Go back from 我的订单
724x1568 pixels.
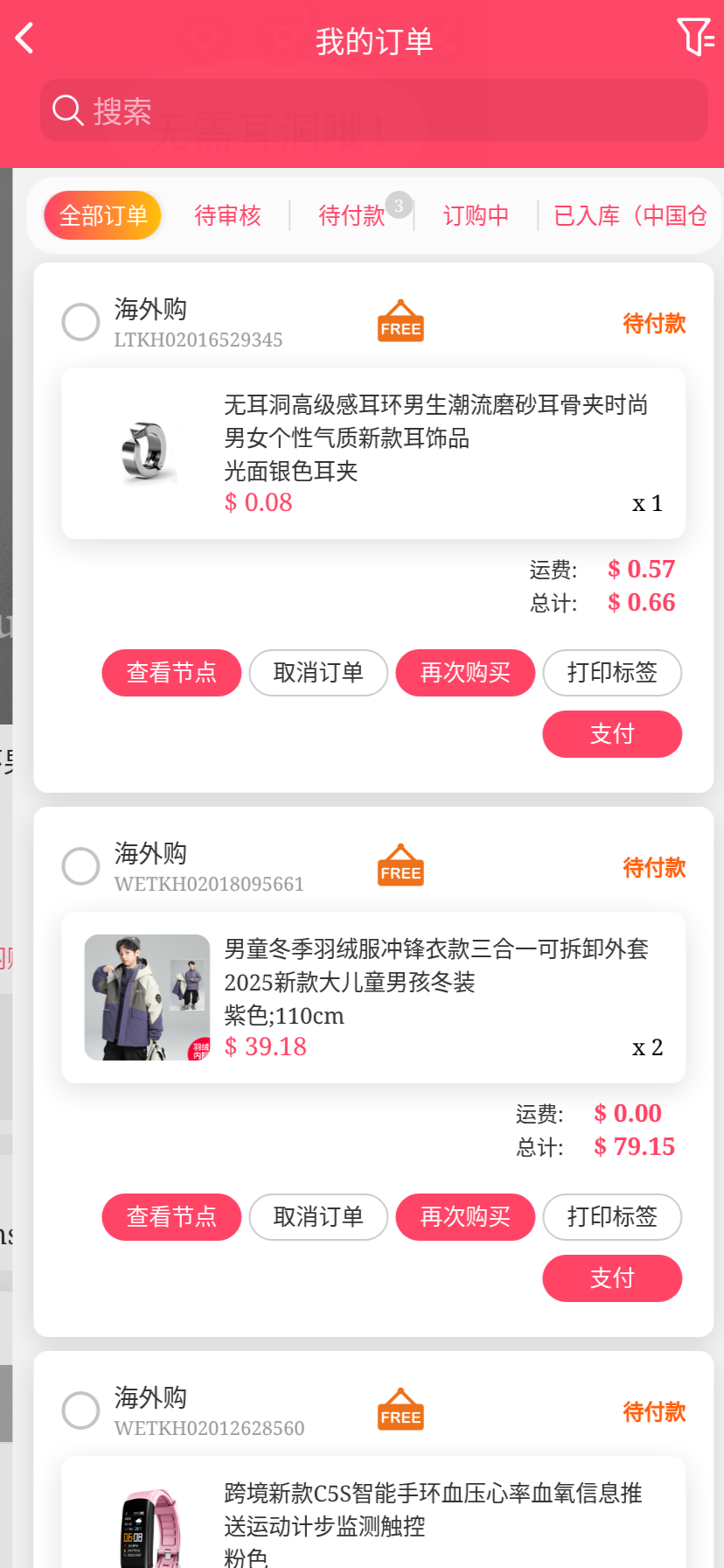(x=24, y=38)
